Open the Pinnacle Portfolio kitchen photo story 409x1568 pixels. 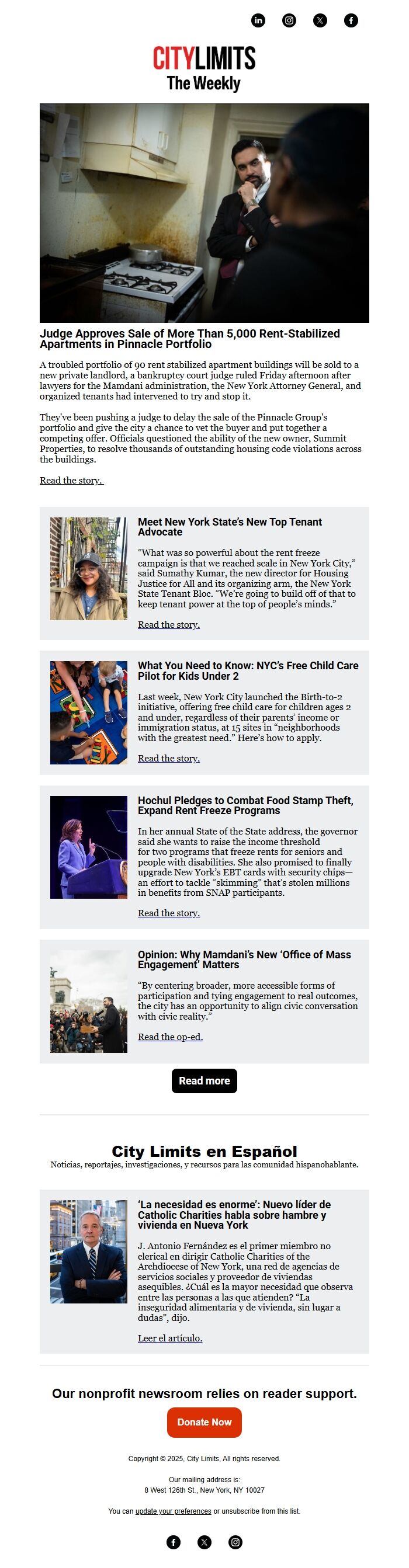[x=204, y=213]
